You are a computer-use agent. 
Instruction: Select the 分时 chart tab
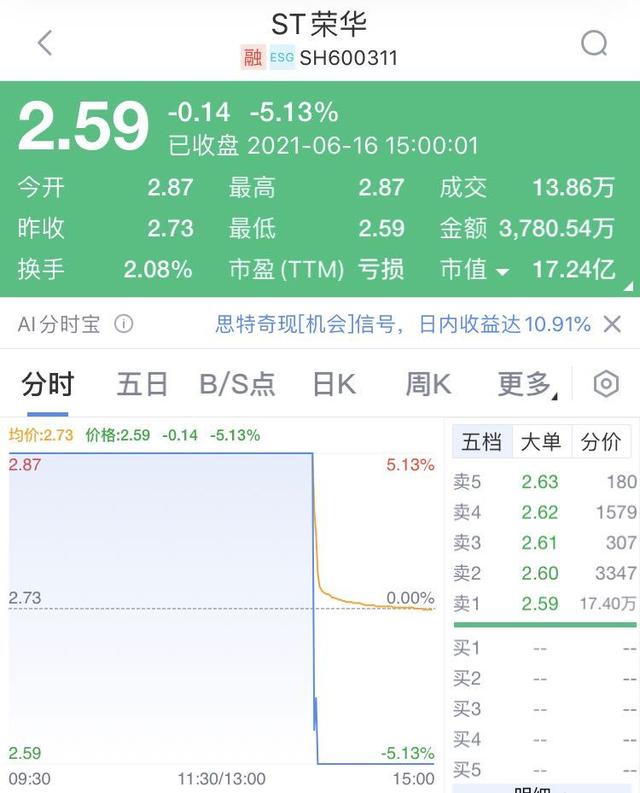point(48,384)
